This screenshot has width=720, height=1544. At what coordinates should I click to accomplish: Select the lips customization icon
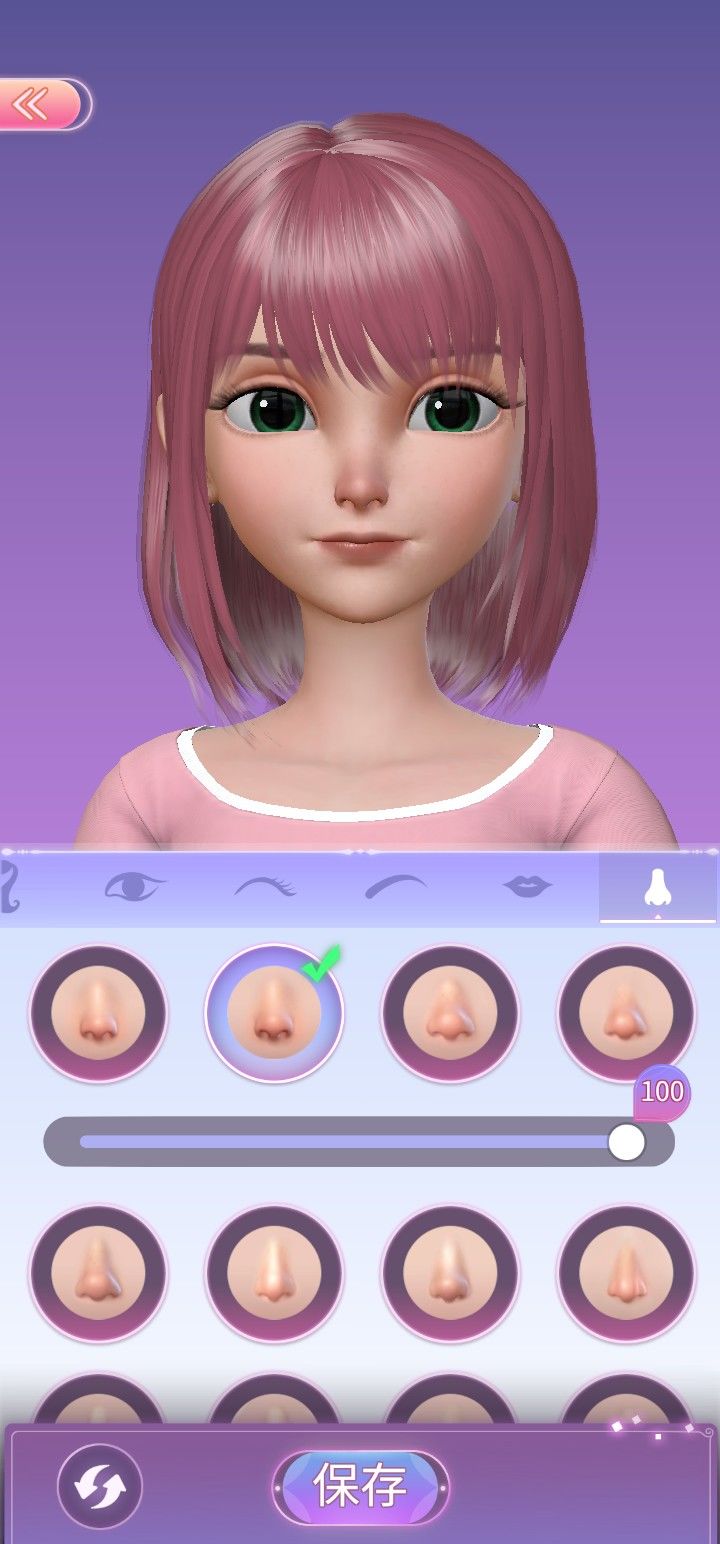(528, 886)
